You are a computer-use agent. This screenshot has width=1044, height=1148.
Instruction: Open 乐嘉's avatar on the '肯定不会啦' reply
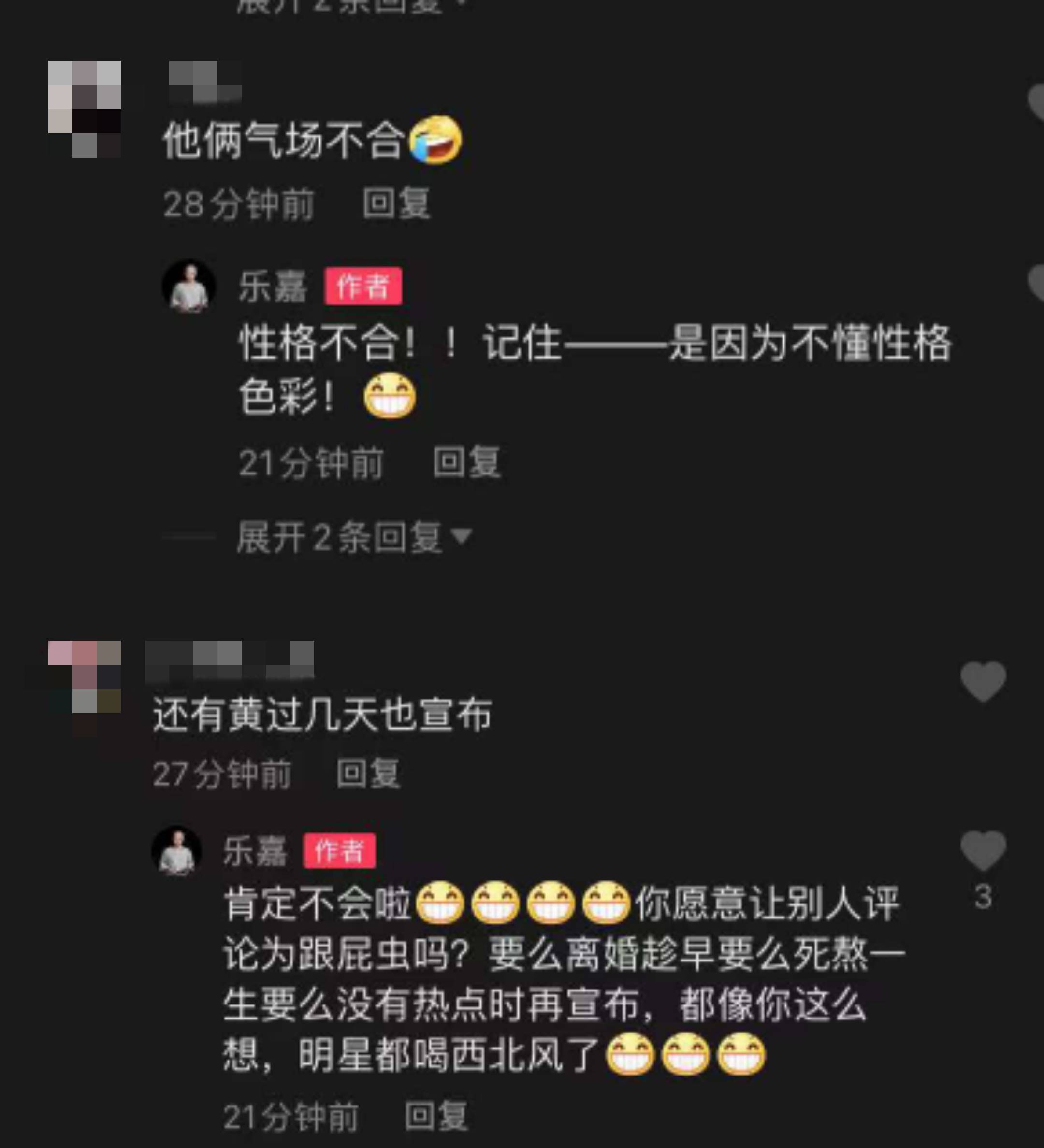[176, 852]
